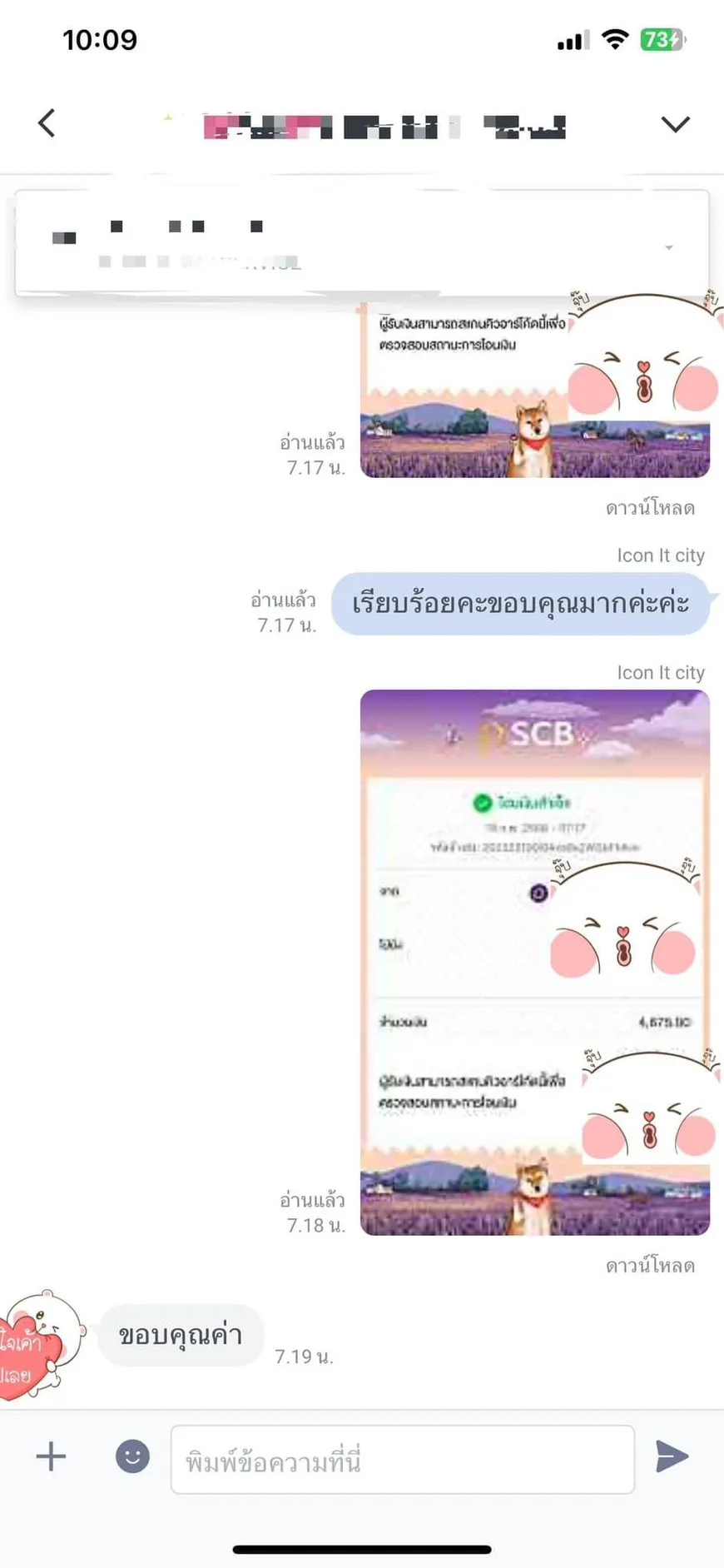This screenshot has height=1568, width=724.
Task: Open the SCB transfer slip sent at 7.18
Action: coord(534,962)
